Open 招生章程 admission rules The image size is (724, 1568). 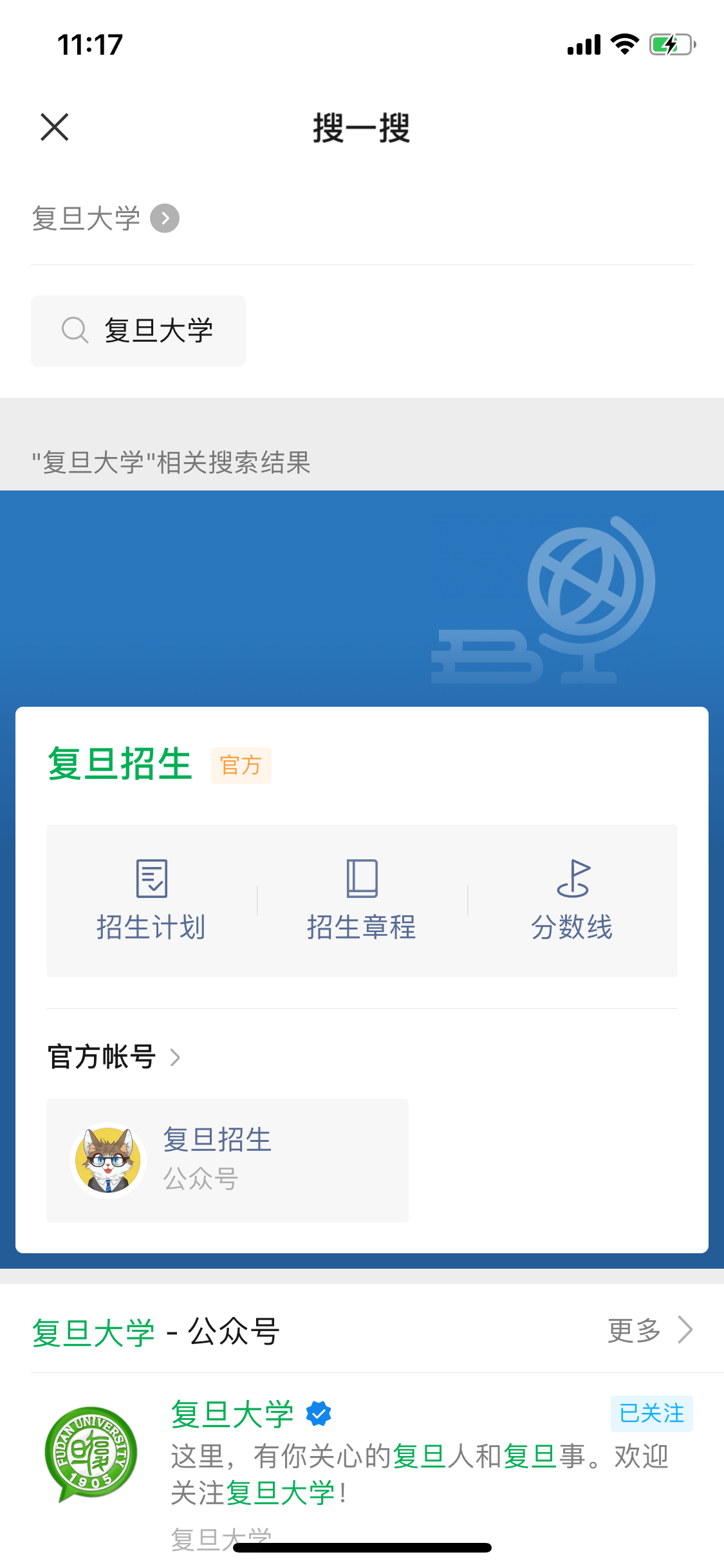coord(362,901)
